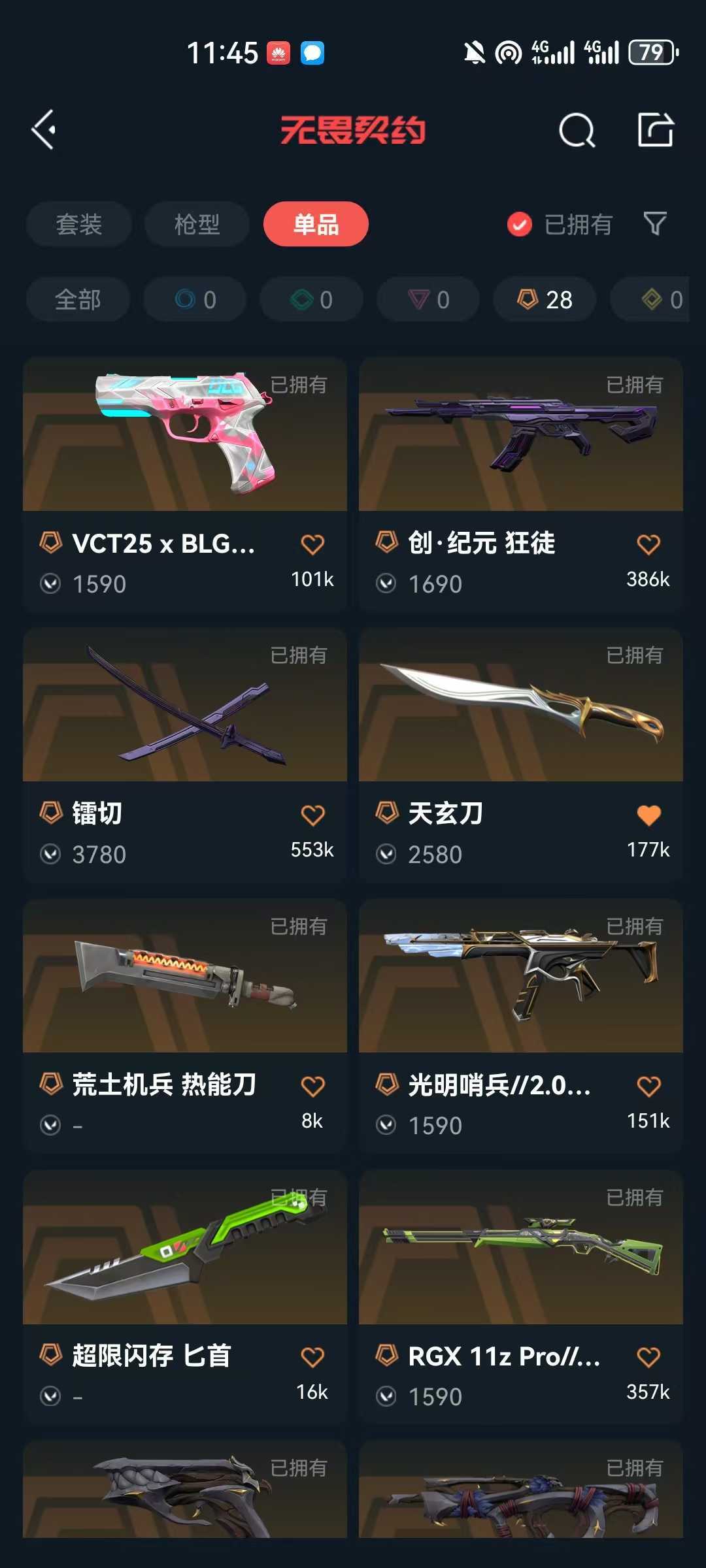706x1568 pixels.
Task: Go back using the top-left arrow
Action: click(44, 130)
